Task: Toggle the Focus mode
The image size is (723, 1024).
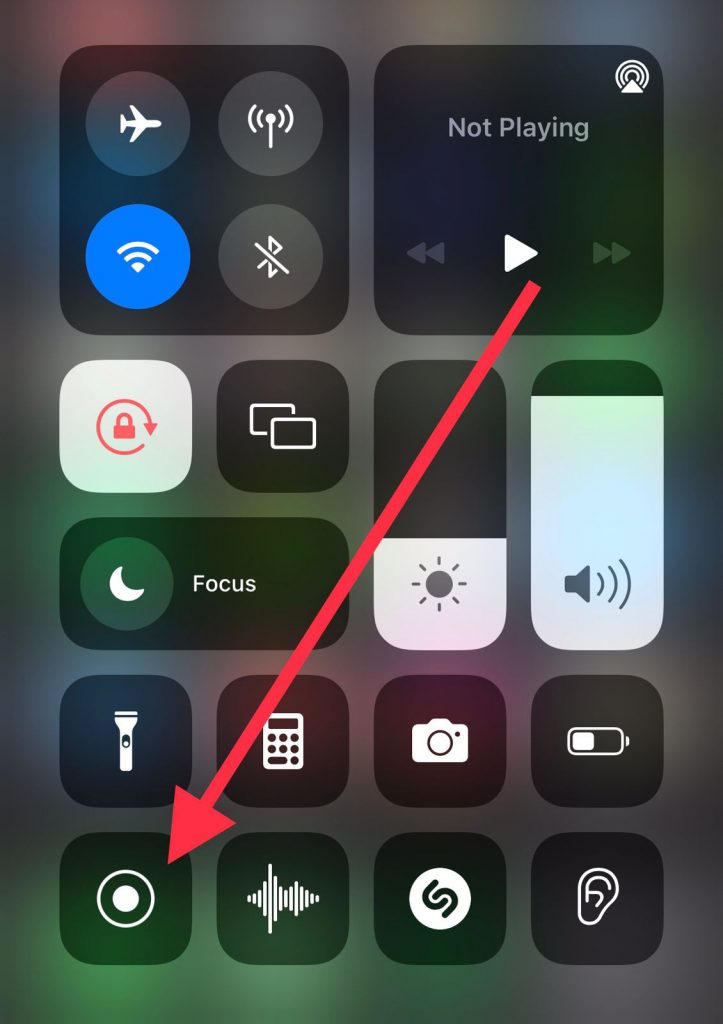Action: tap(126, 584)
